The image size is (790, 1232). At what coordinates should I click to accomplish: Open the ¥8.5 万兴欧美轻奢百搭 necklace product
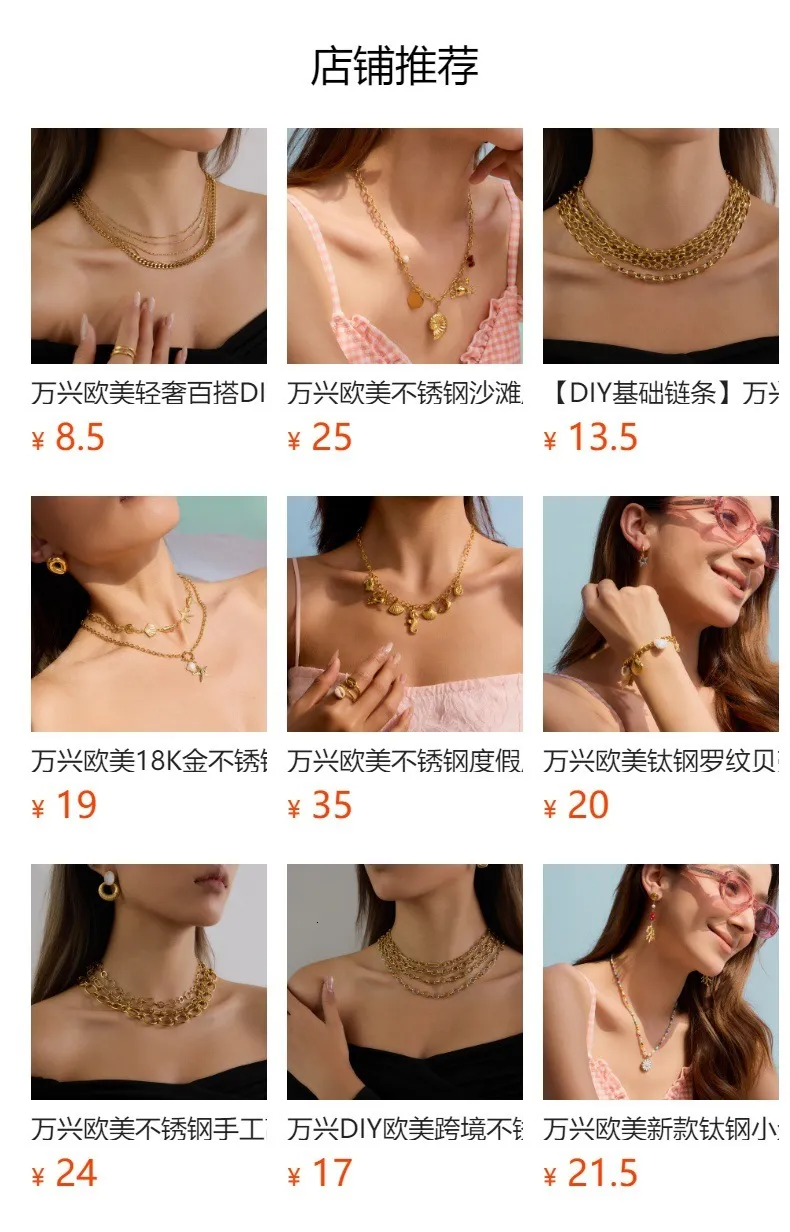click(149, 290)
